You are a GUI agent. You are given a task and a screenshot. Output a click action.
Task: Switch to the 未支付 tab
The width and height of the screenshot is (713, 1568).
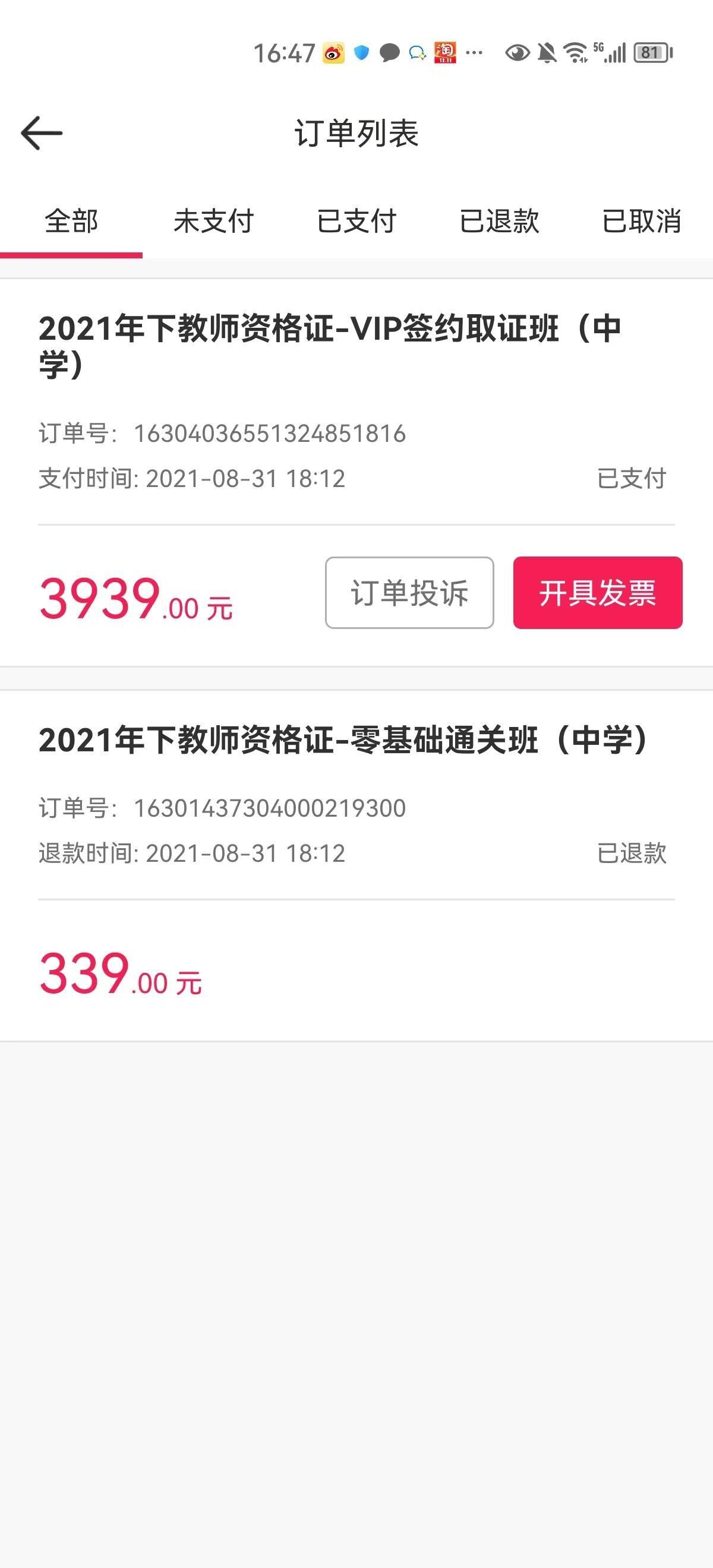click(214, 221)
